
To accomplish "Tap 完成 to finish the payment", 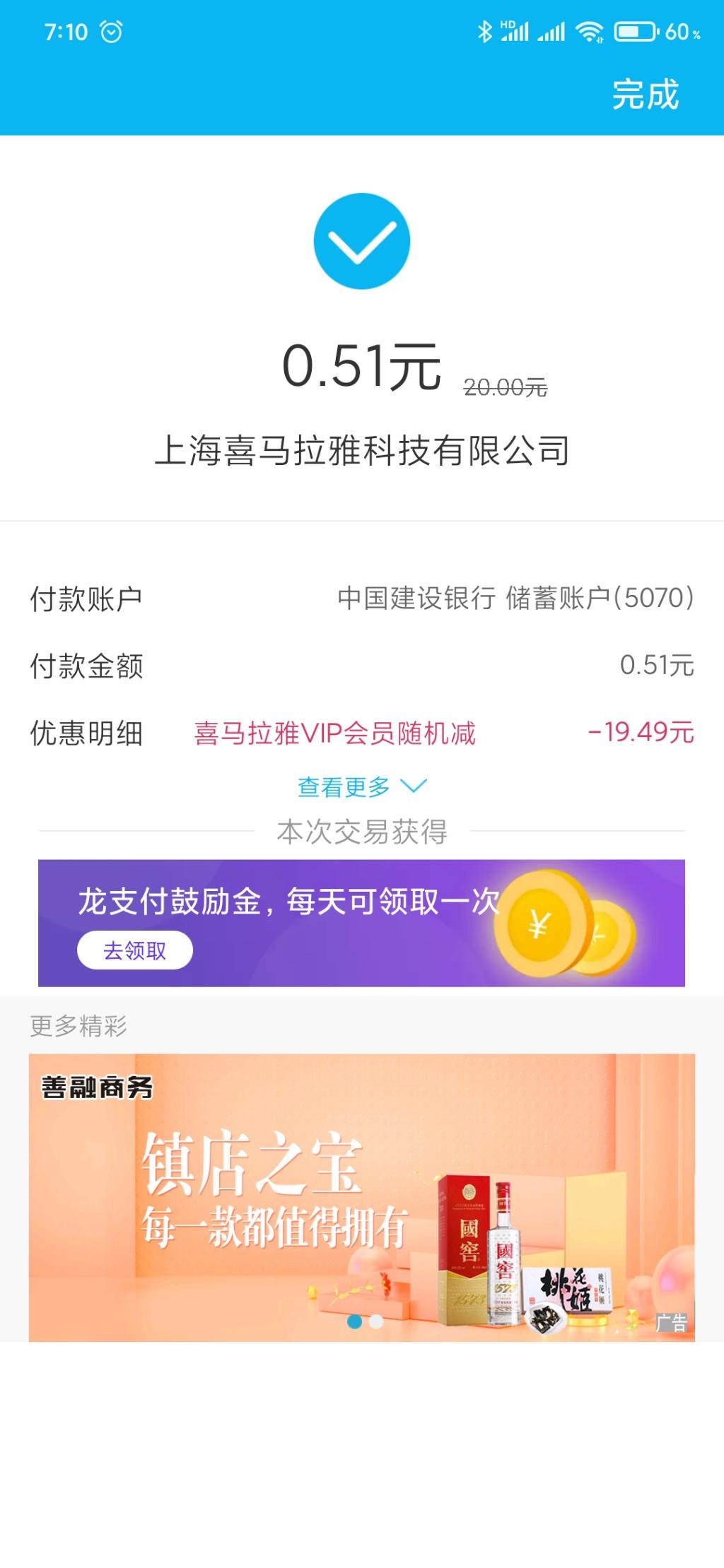I will pyautogui.click(x=645, y=94).
